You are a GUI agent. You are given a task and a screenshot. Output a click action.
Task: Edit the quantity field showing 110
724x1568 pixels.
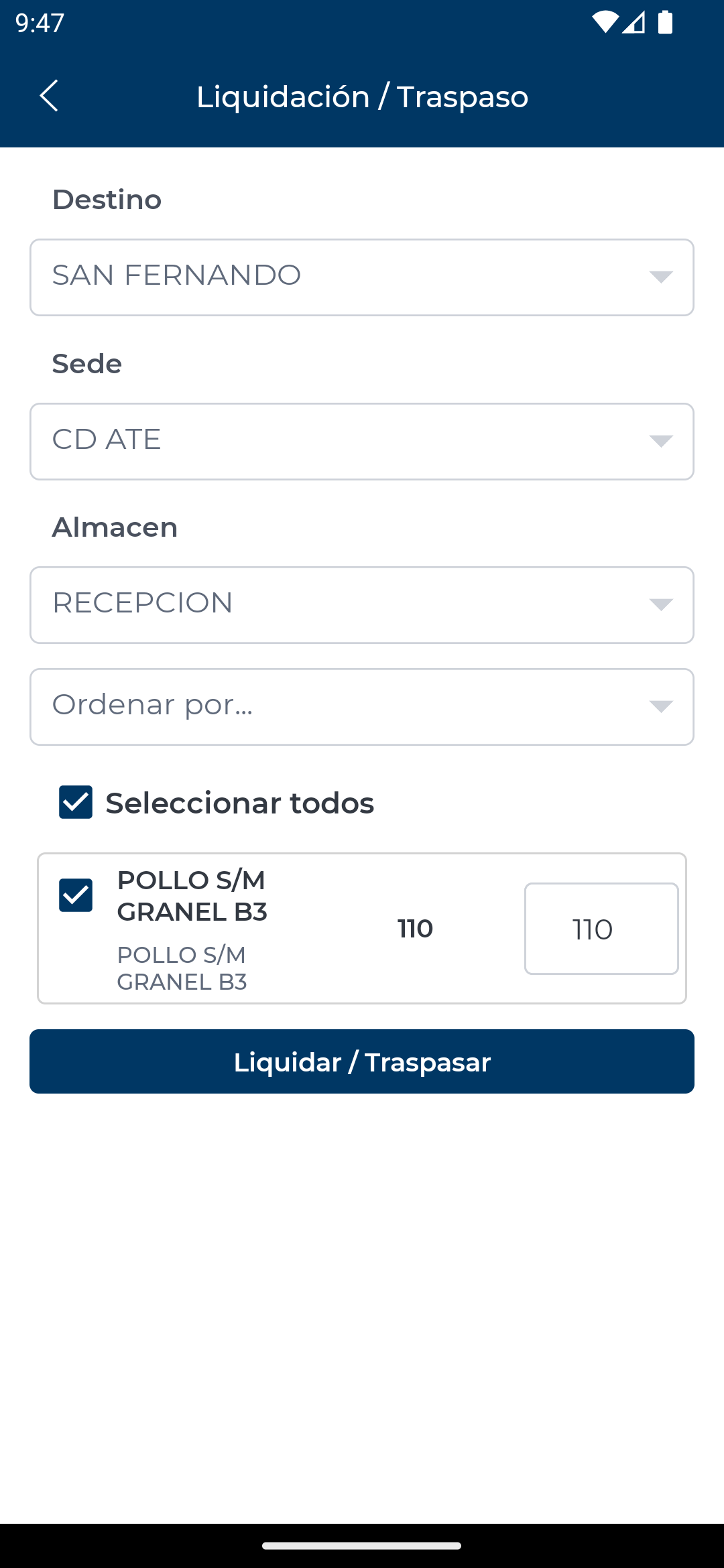tap(601, 929)
